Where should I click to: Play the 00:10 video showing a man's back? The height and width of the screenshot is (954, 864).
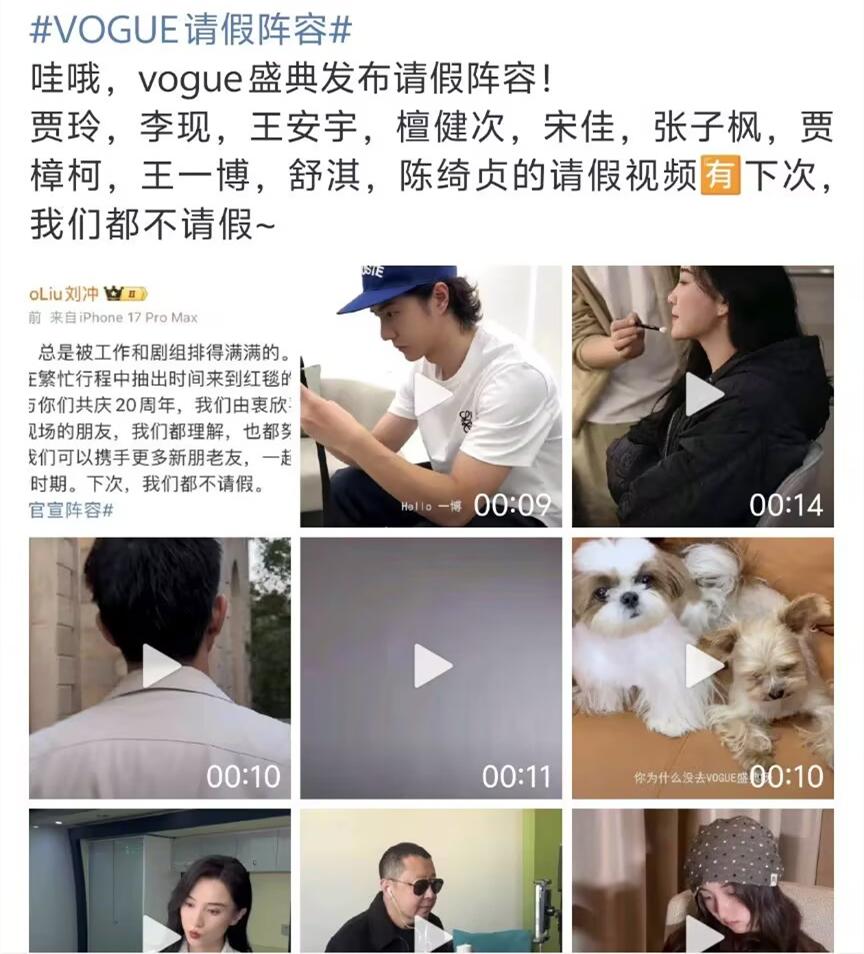tap(160, 667)
